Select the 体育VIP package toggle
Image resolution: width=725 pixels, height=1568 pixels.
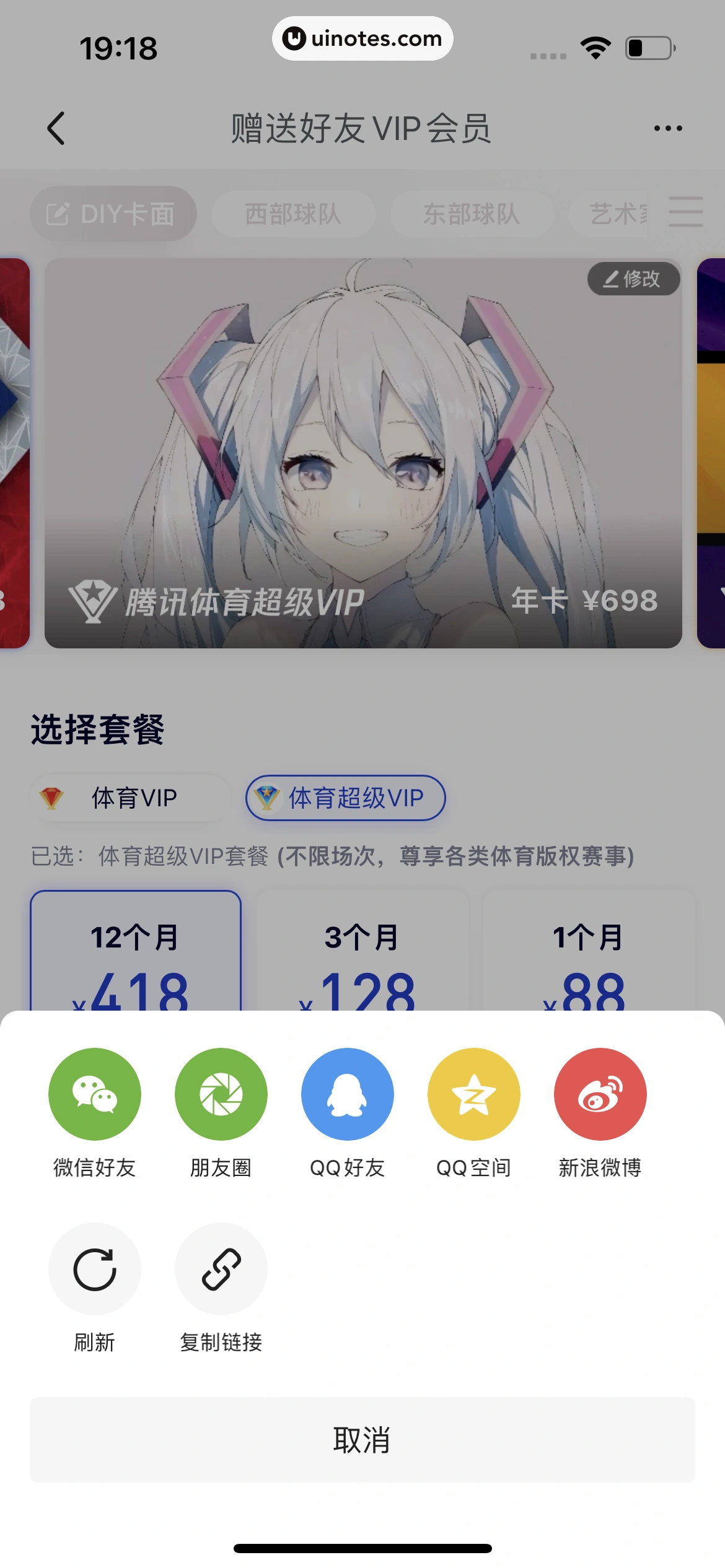(x=129, y=798)
